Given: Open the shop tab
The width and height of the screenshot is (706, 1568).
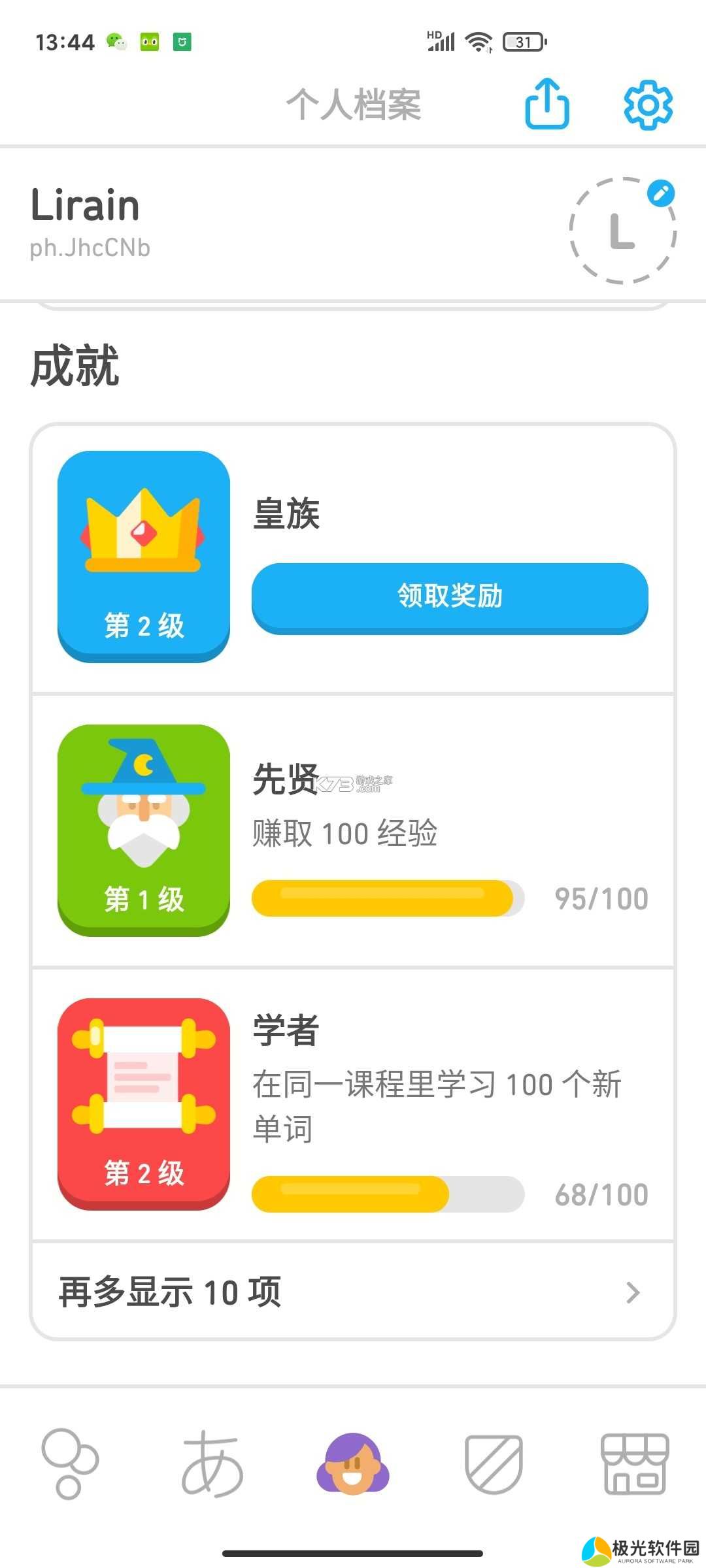Looking at the screenshot, I should click(x=634, y=1464).
